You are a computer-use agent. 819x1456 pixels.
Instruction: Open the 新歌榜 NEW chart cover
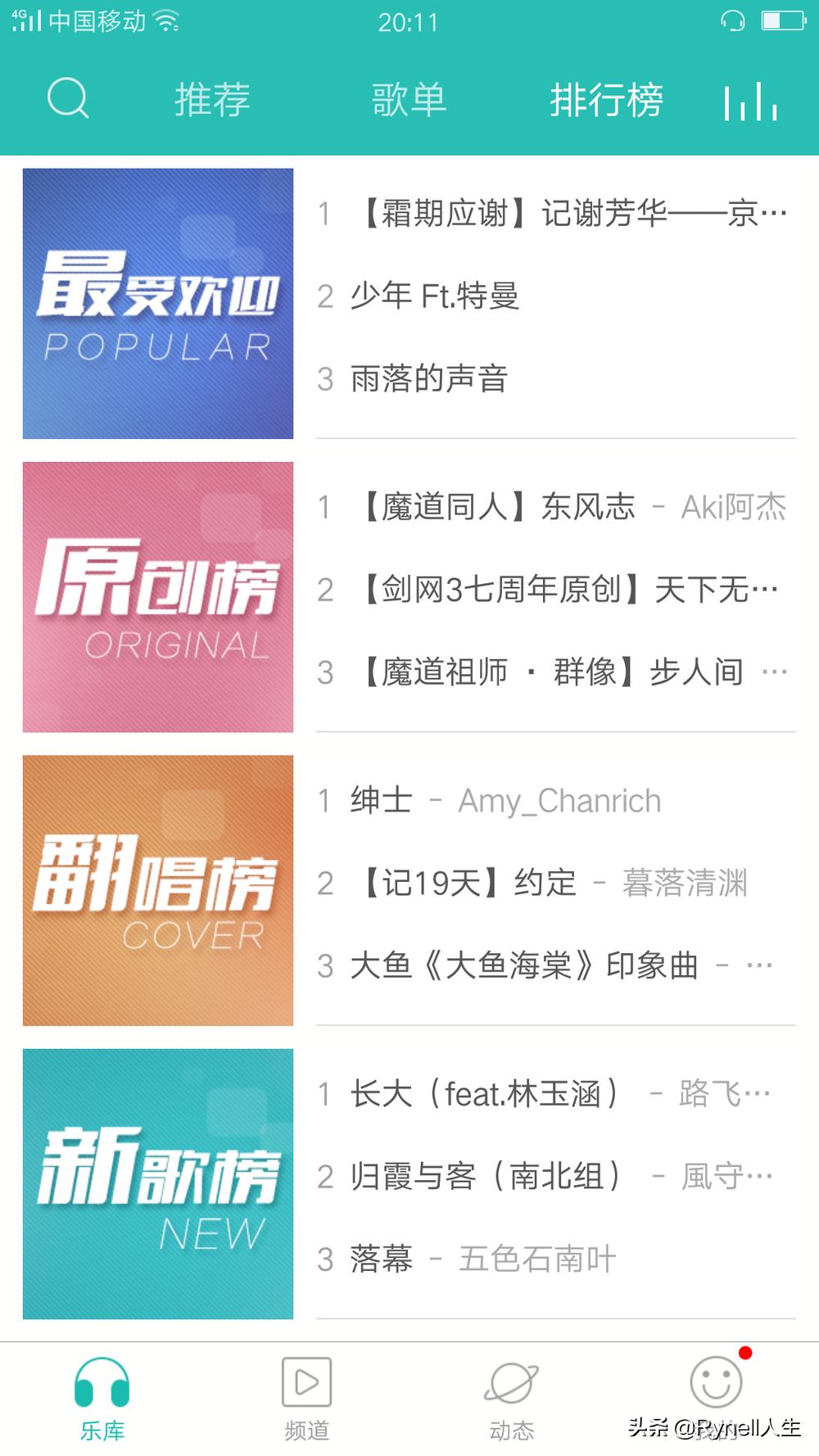click(x=157, y=1187)
